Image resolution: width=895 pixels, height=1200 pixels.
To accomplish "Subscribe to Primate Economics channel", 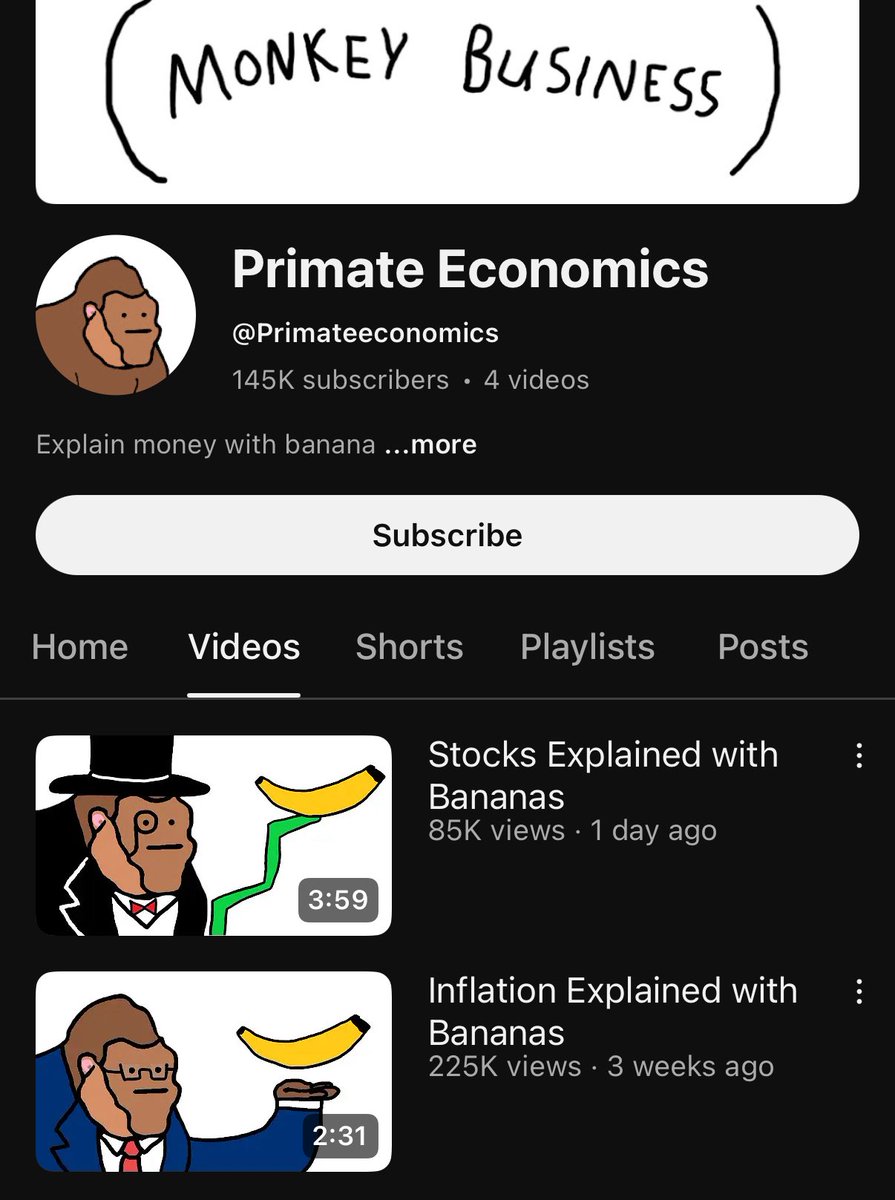I will coord(447,535).
